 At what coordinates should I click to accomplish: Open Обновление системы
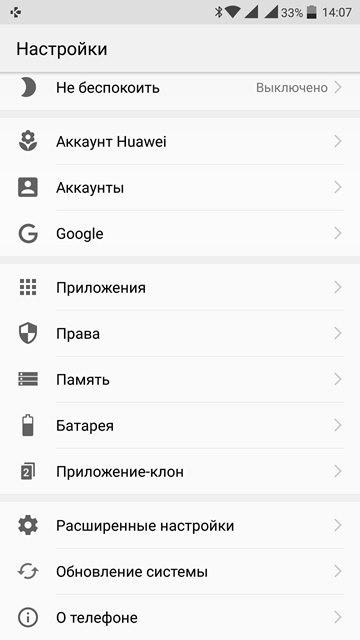coord(180,571)
